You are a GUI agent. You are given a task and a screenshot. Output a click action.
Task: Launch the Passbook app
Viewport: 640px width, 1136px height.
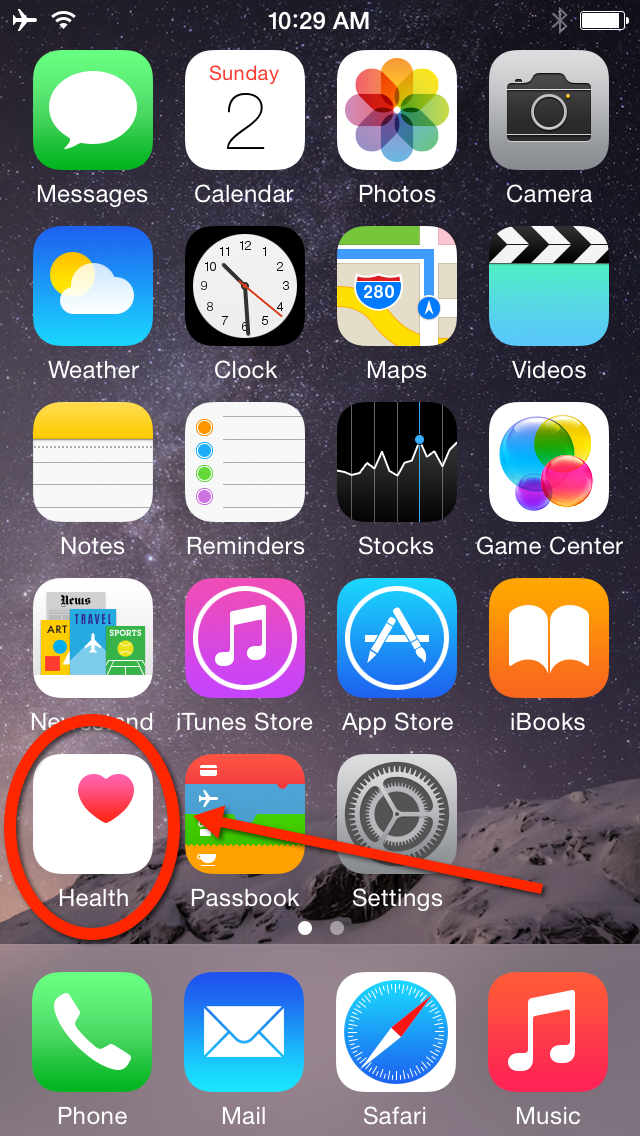tap(245, 814)
